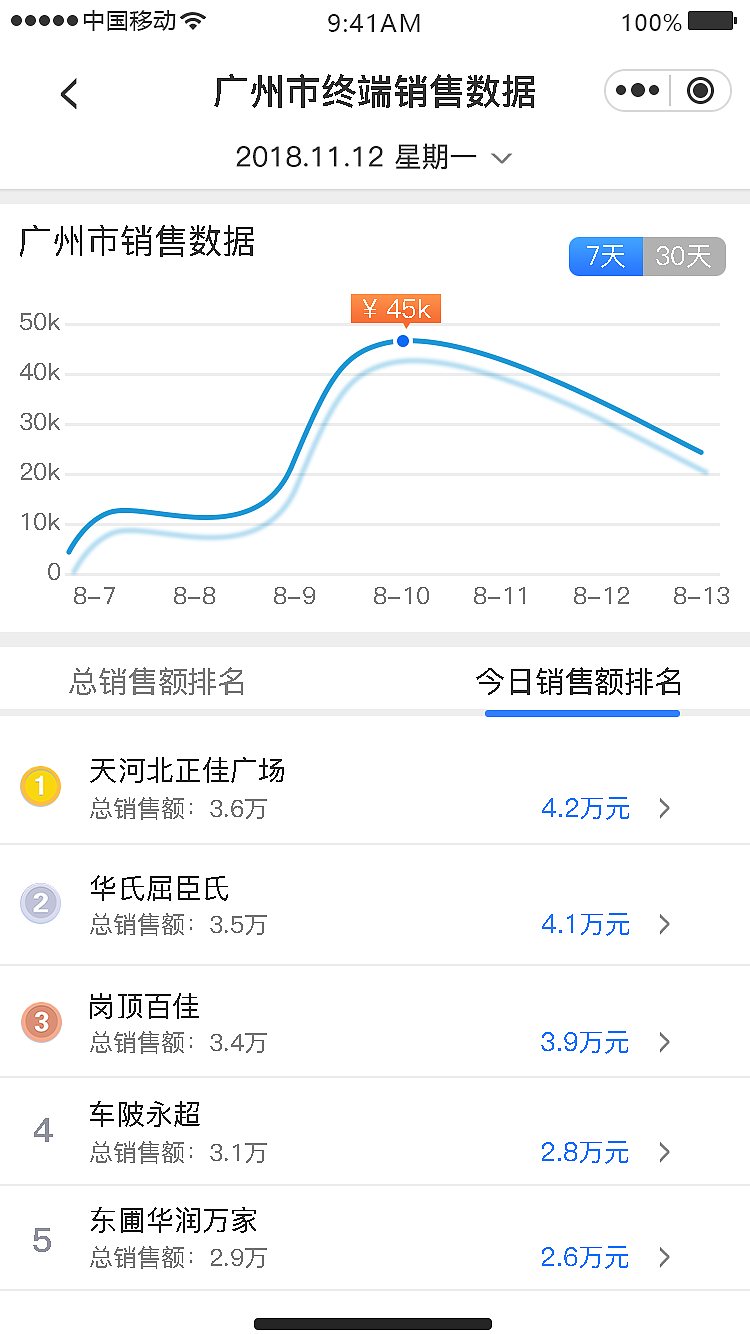Viewport: 750px width, 1334px height.
Task: Tap the 3.9万元 amount link
Action: 584,1042
